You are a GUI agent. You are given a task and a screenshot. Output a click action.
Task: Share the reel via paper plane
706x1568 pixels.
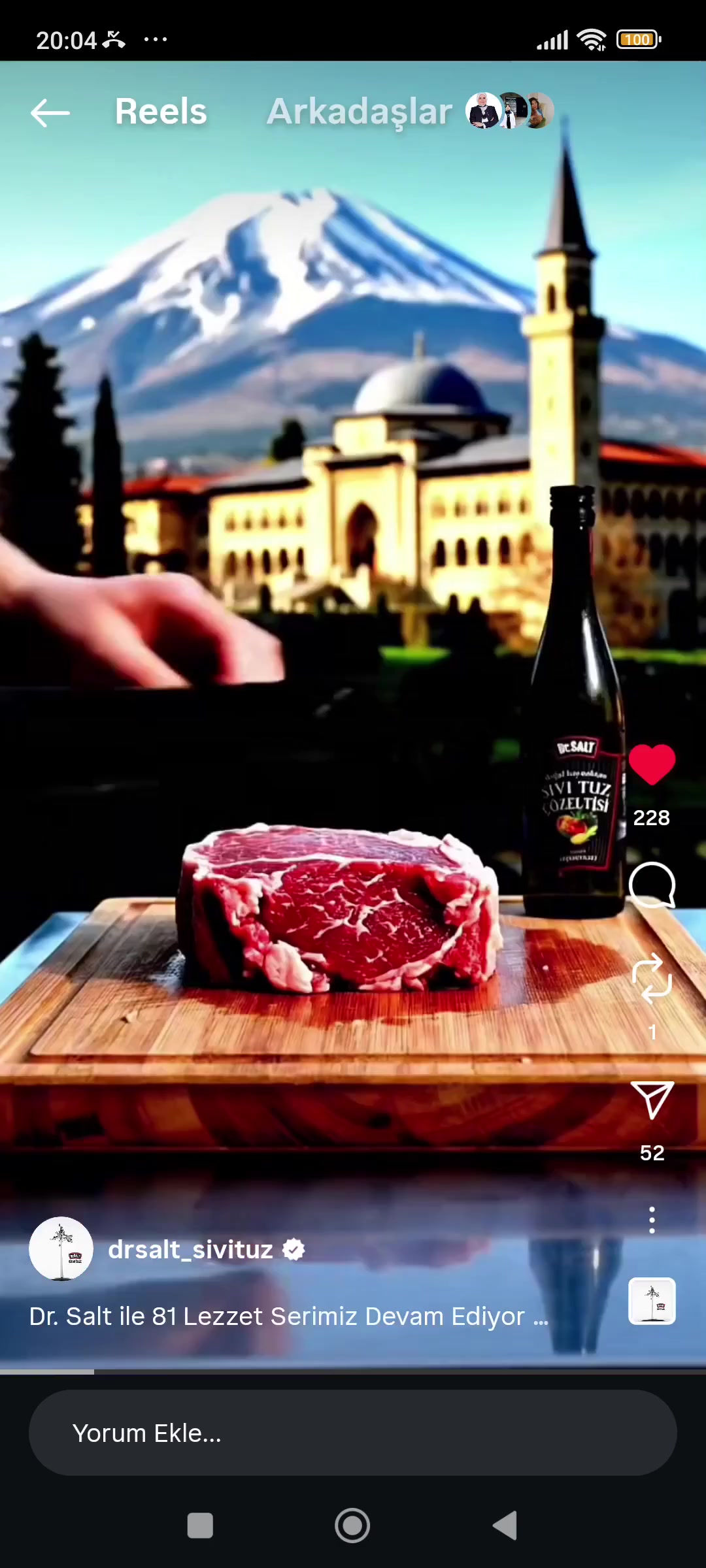652,1100
